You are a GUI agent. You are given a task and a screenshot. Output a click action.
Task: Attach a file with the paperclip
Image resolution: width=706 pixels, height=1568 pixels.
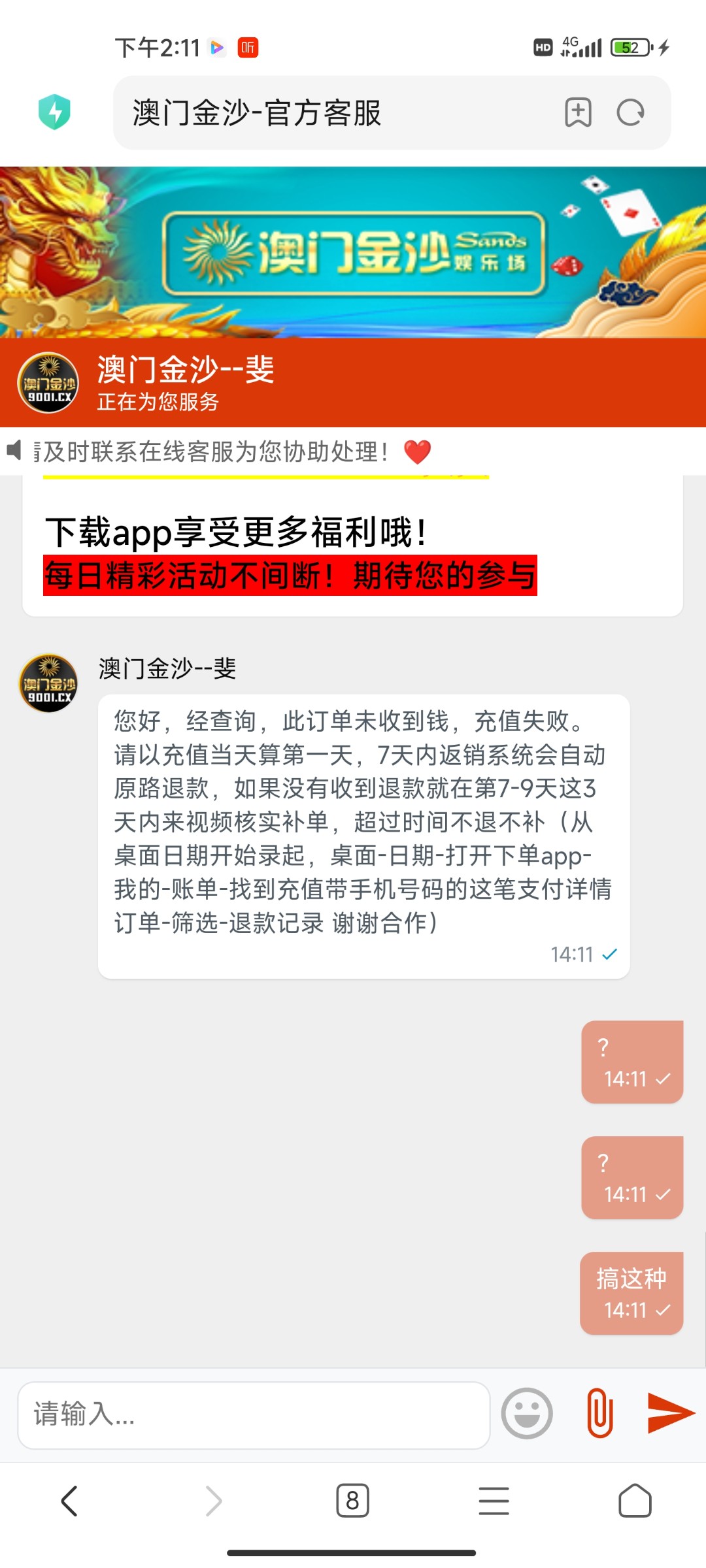(x=599, y=1413)
